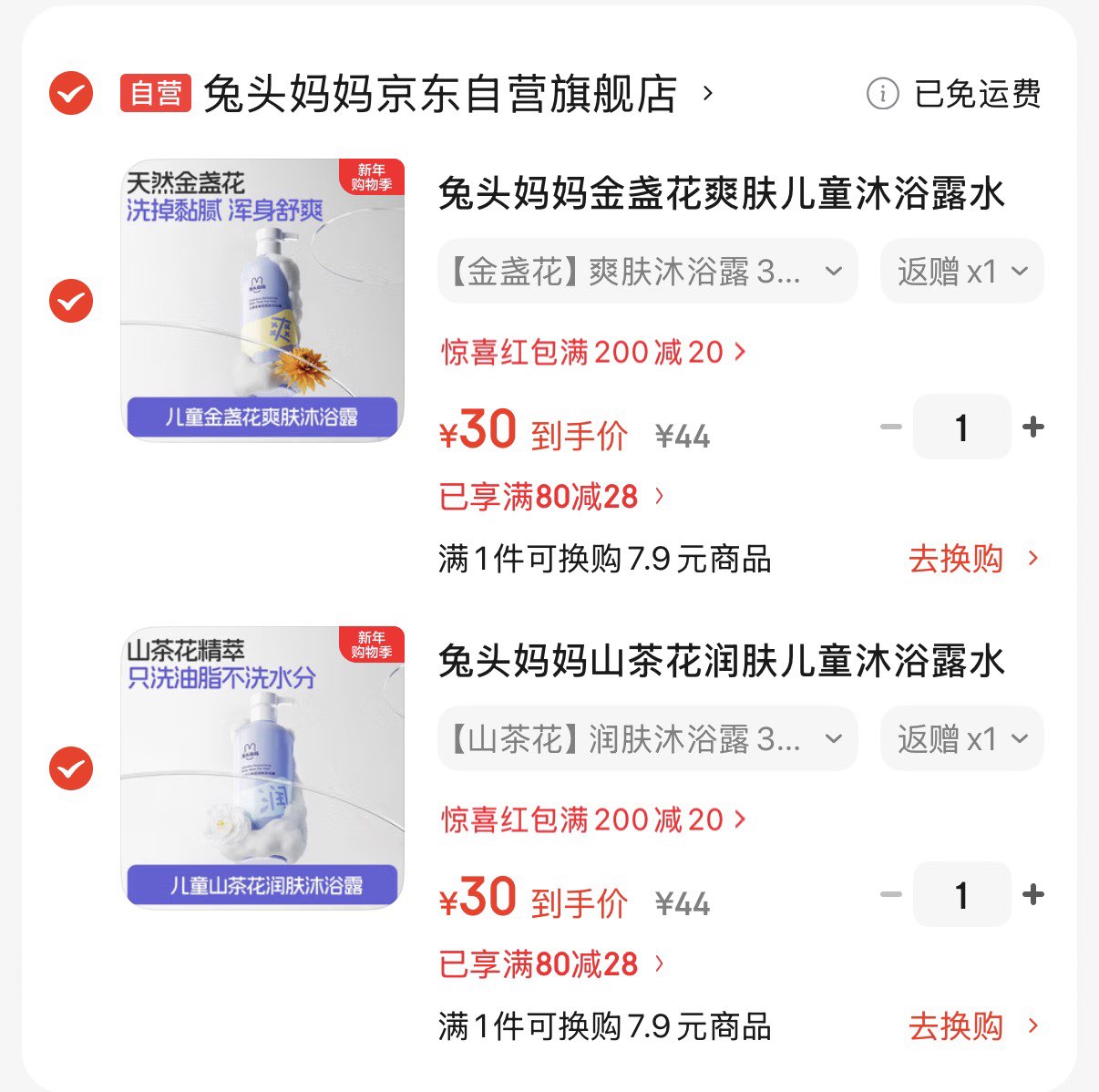Open 惊喜红包满200减20 for the 金盏花 item
This screenshot has height=1092, width=1099.
tap(593, 352)
